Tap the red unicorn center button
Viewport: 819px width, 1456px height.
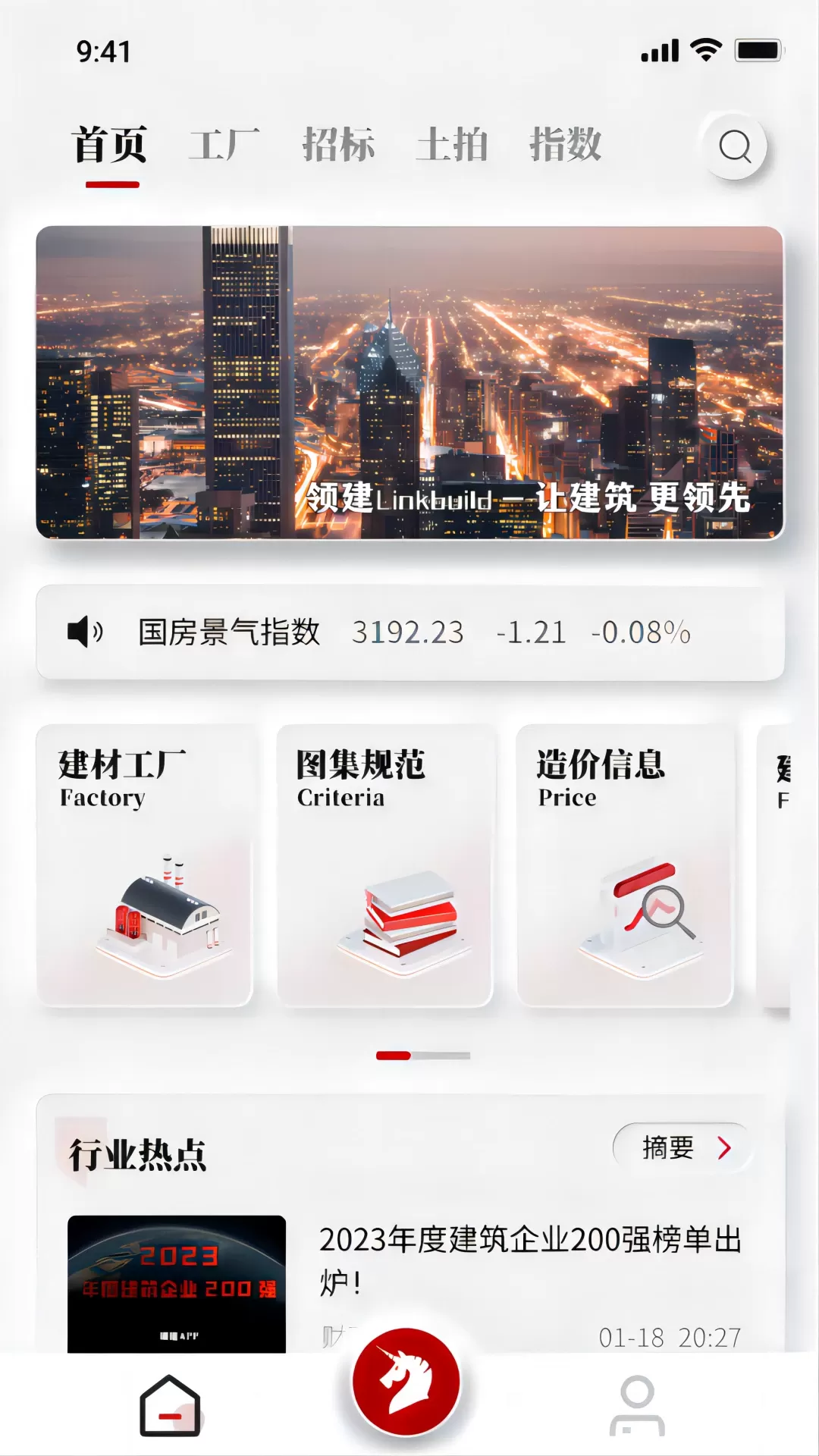click(x=406, y=1382)
